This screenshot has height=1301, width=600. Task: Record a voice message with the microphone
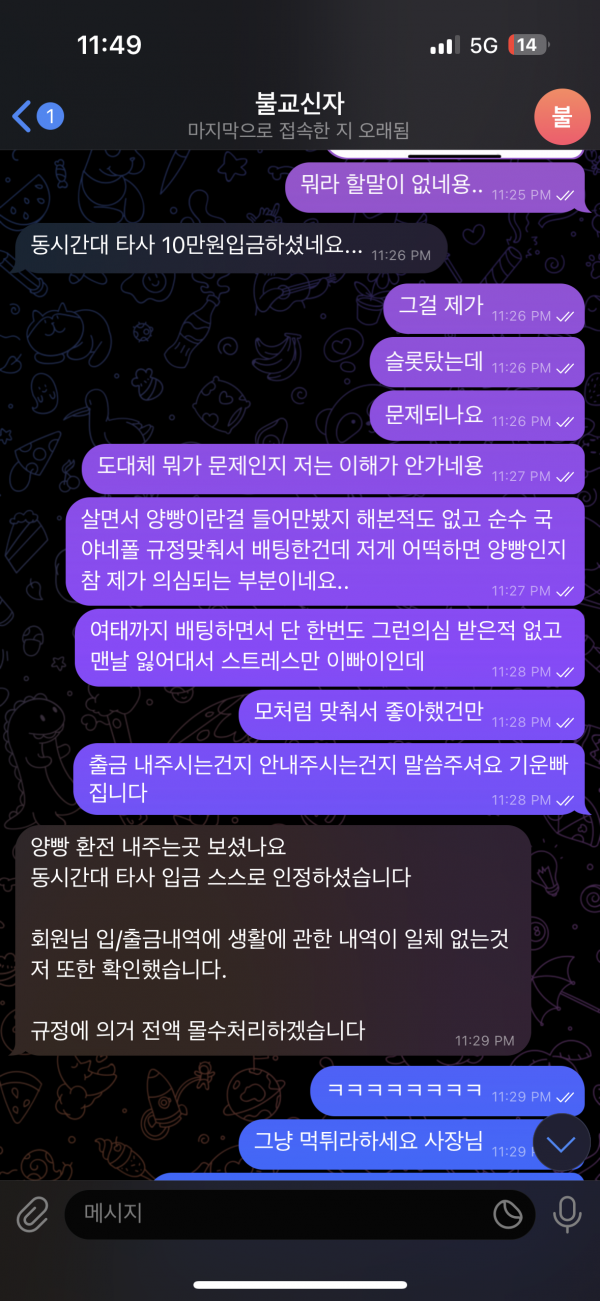pyautogui.click(x=567, y=1214)
